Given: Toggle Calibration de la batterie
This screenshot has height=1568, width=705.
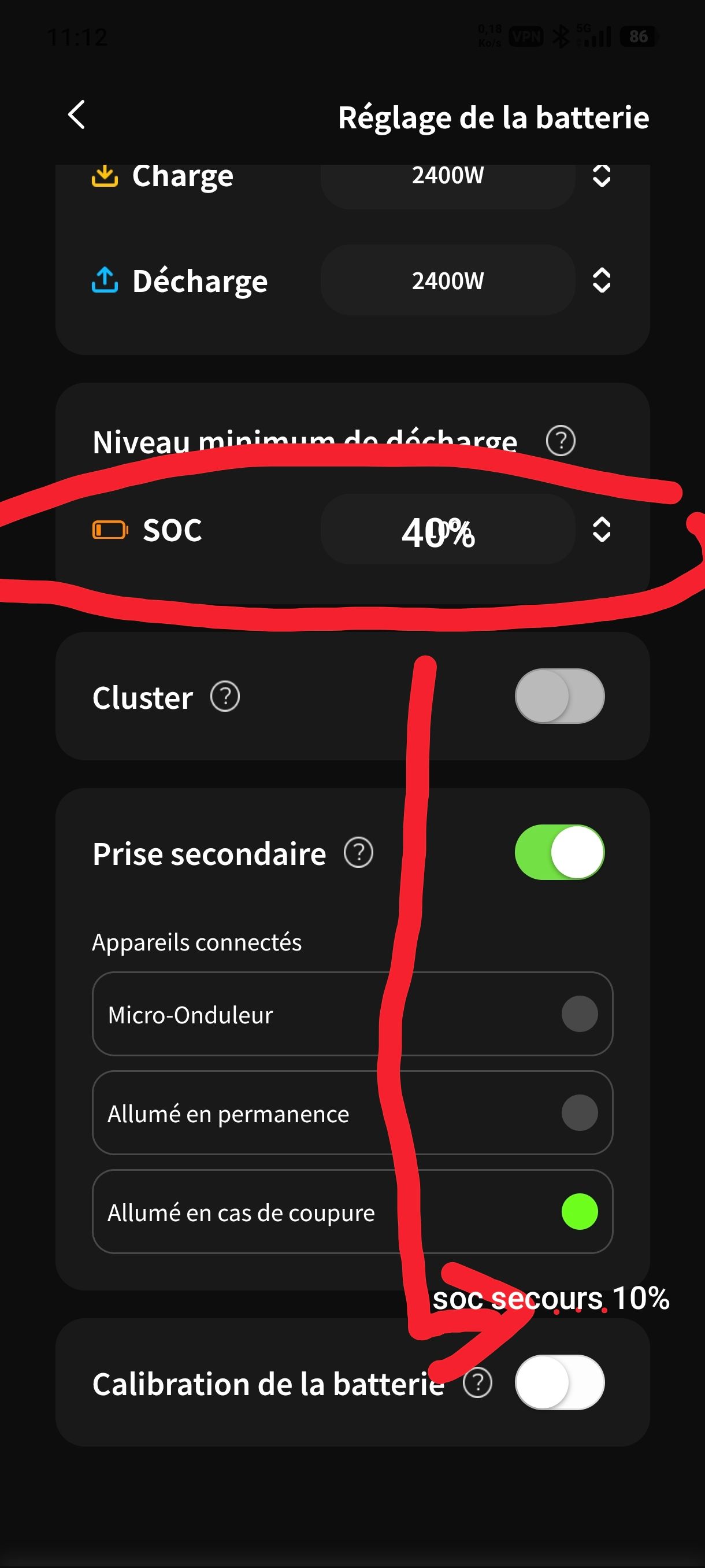Looking at the screenshot, I should [x=559, y=1382].
